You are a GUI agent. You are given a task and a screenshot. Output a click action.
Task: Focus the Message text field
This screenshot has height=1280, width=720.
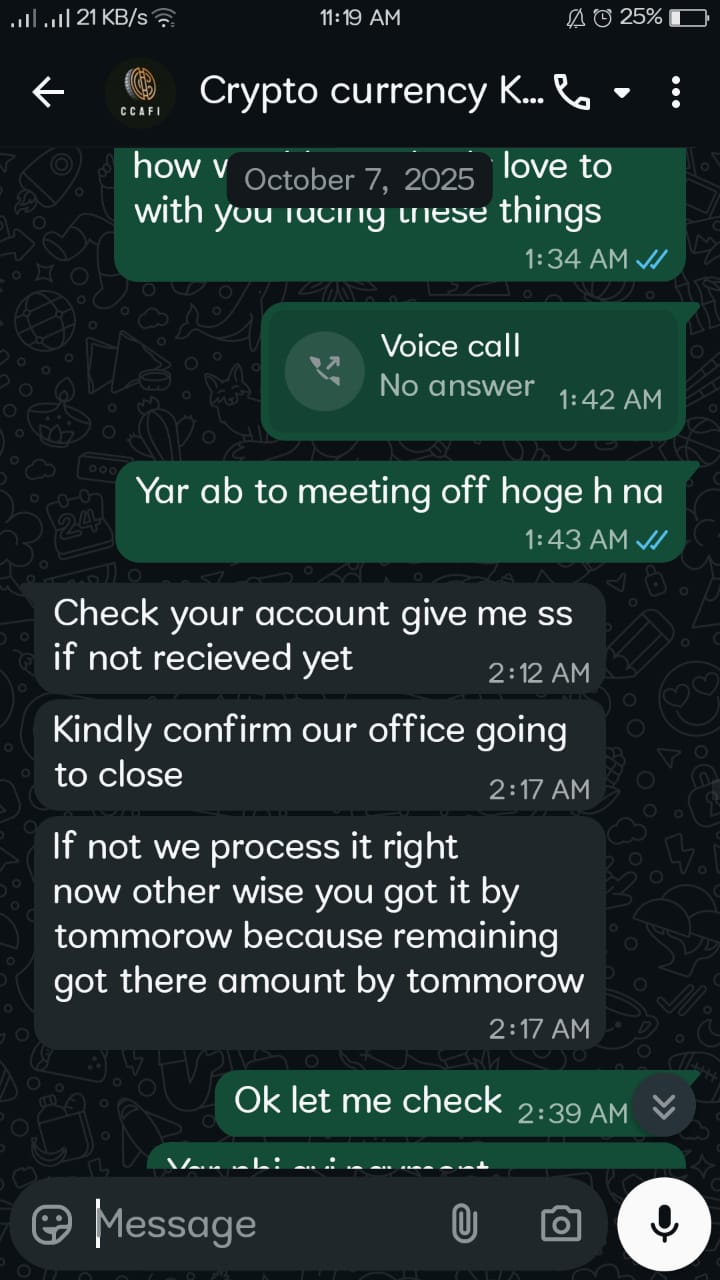pos(260,1223)
